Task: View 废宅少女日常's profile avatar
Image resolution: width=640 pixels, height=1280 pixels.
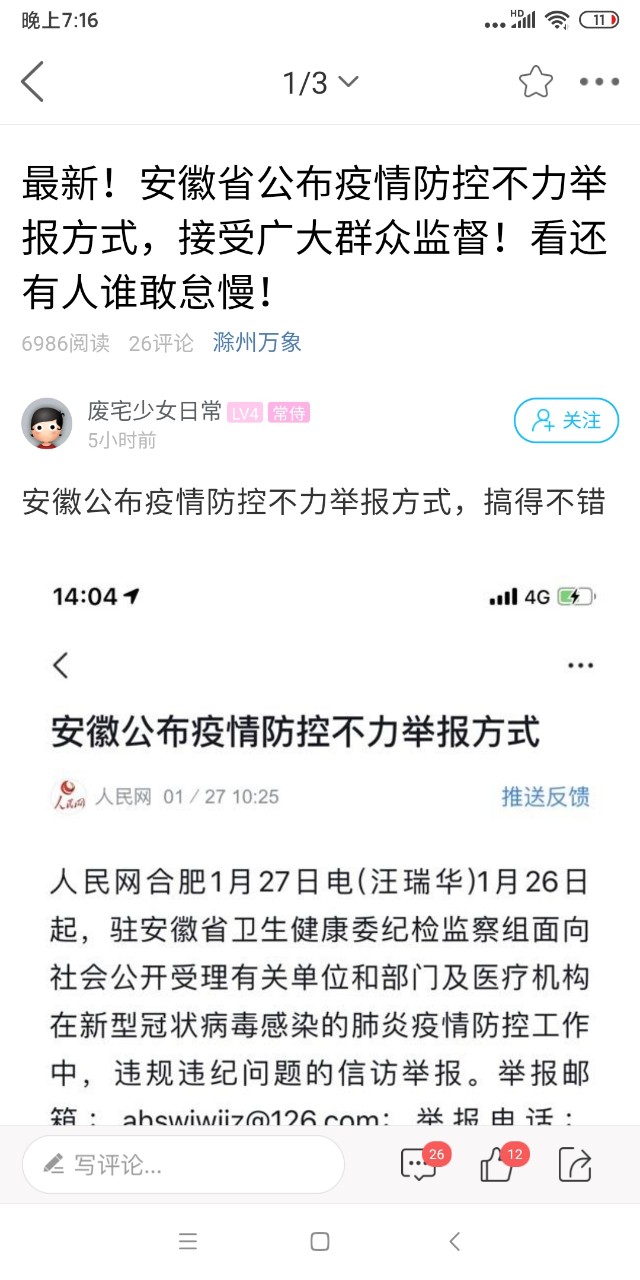Action: pyautogui.click(x=47, y=422)
